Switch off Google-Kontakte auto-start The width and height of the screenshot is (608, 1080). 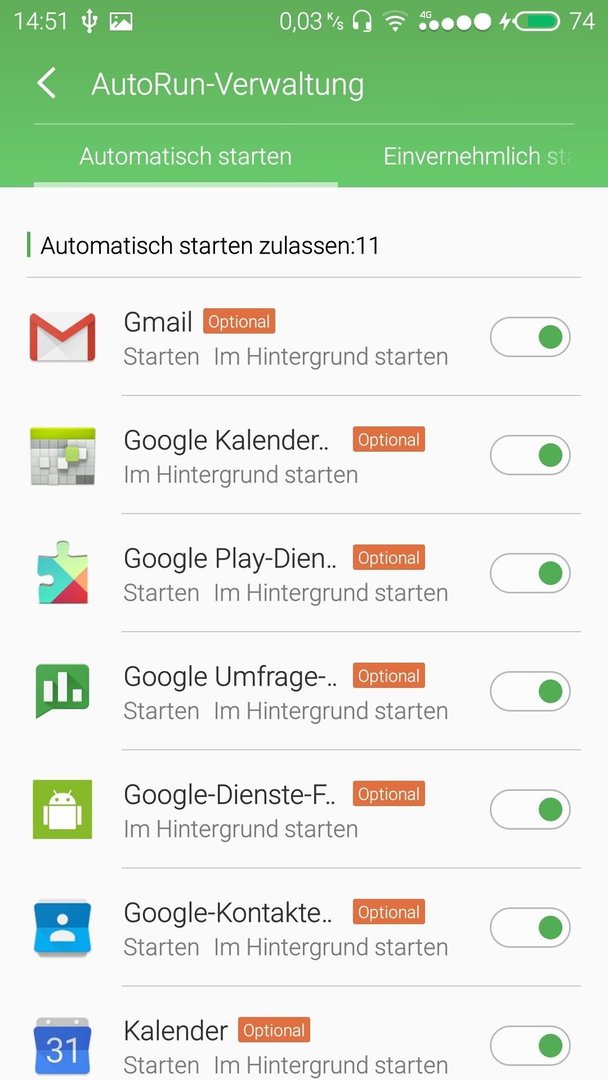pyautogui.click(x=530, y=928)
